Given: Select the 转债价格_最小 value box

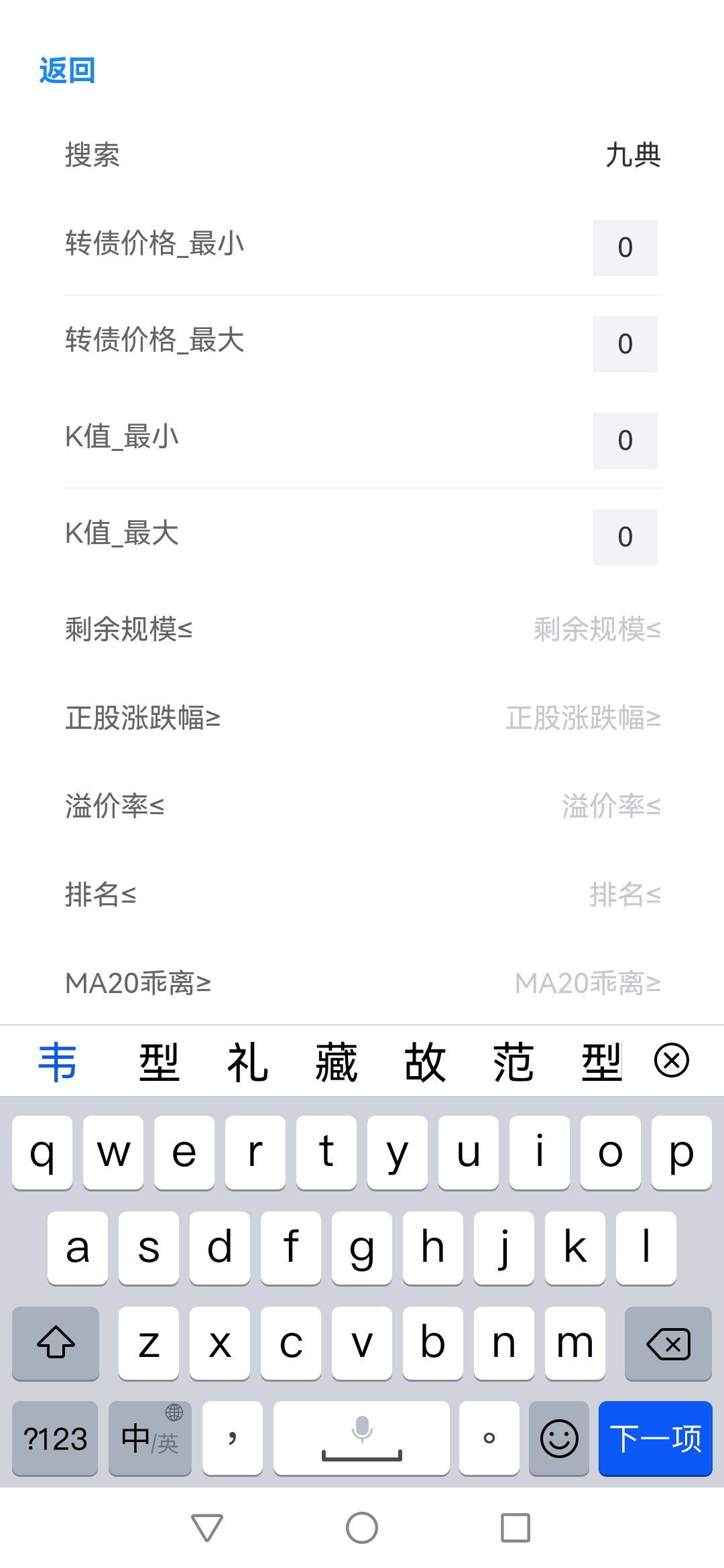Looking at the screenshot, I should click(x=625, y=247).
